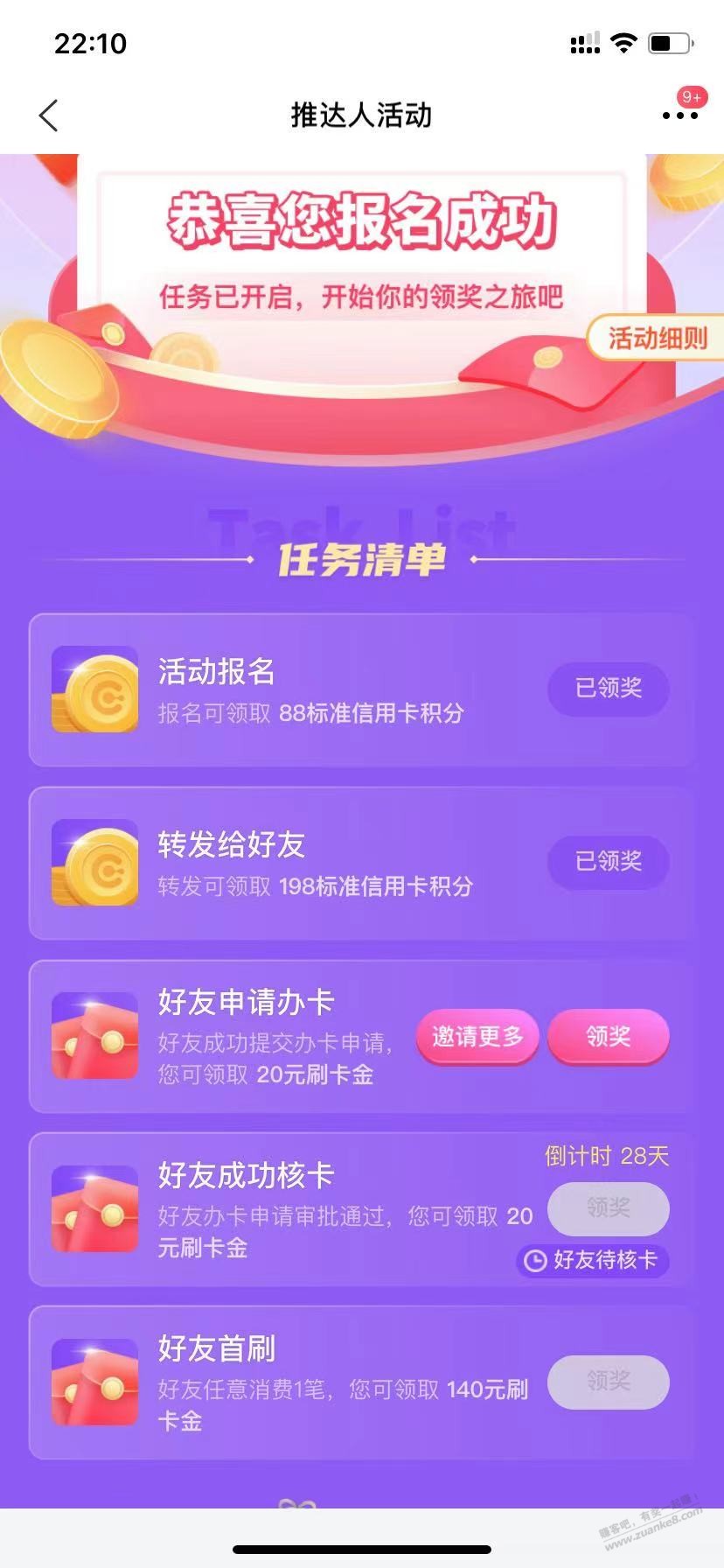Click the grayed 领奖 button for 好友首刷
Image resolution: width=724 pixels, height=1568 pixels.
pos(609,1383)
